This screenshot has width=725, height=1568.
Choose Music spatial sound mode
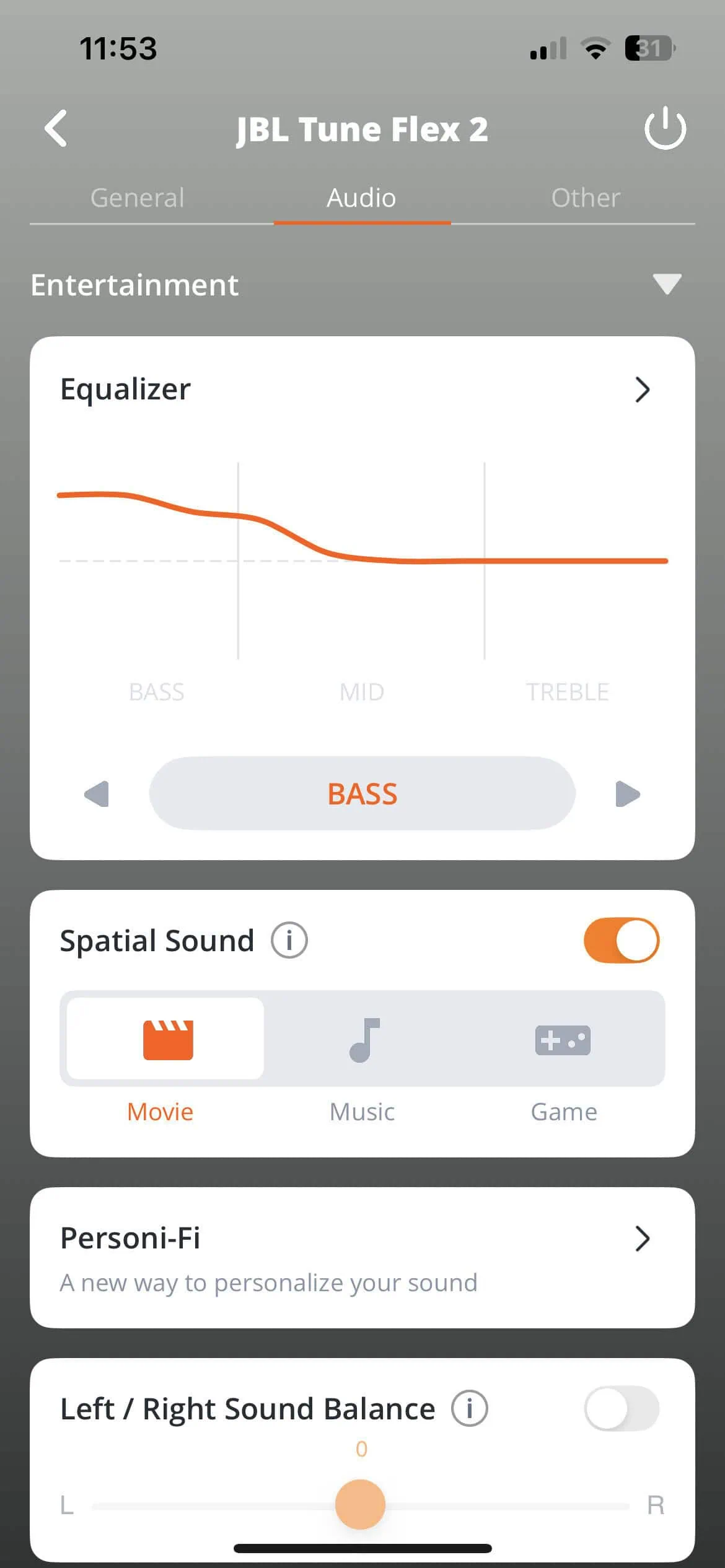coord(363,1040)
